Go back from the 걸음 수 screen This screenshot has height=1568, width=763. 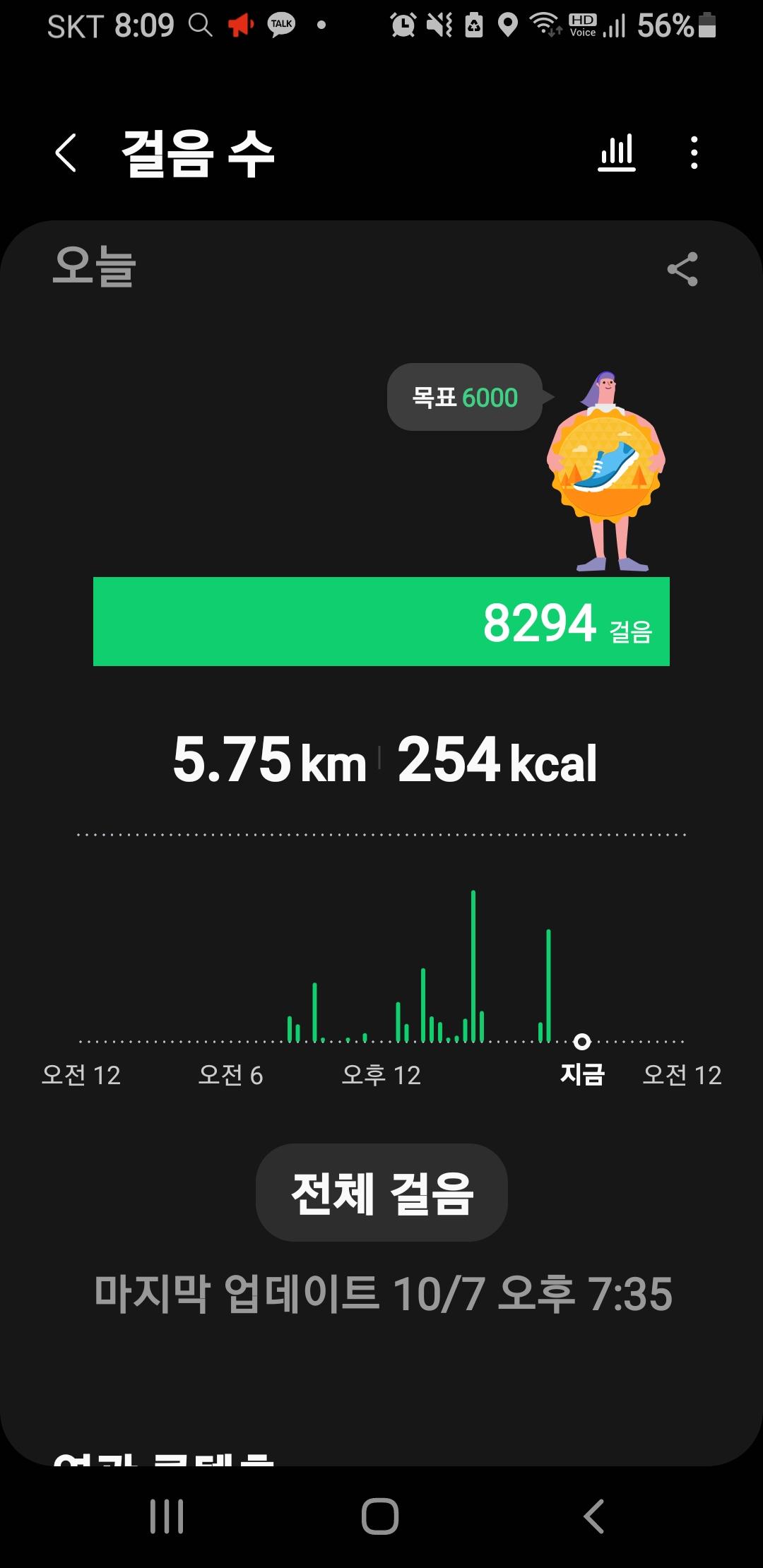tap(66, 153)
